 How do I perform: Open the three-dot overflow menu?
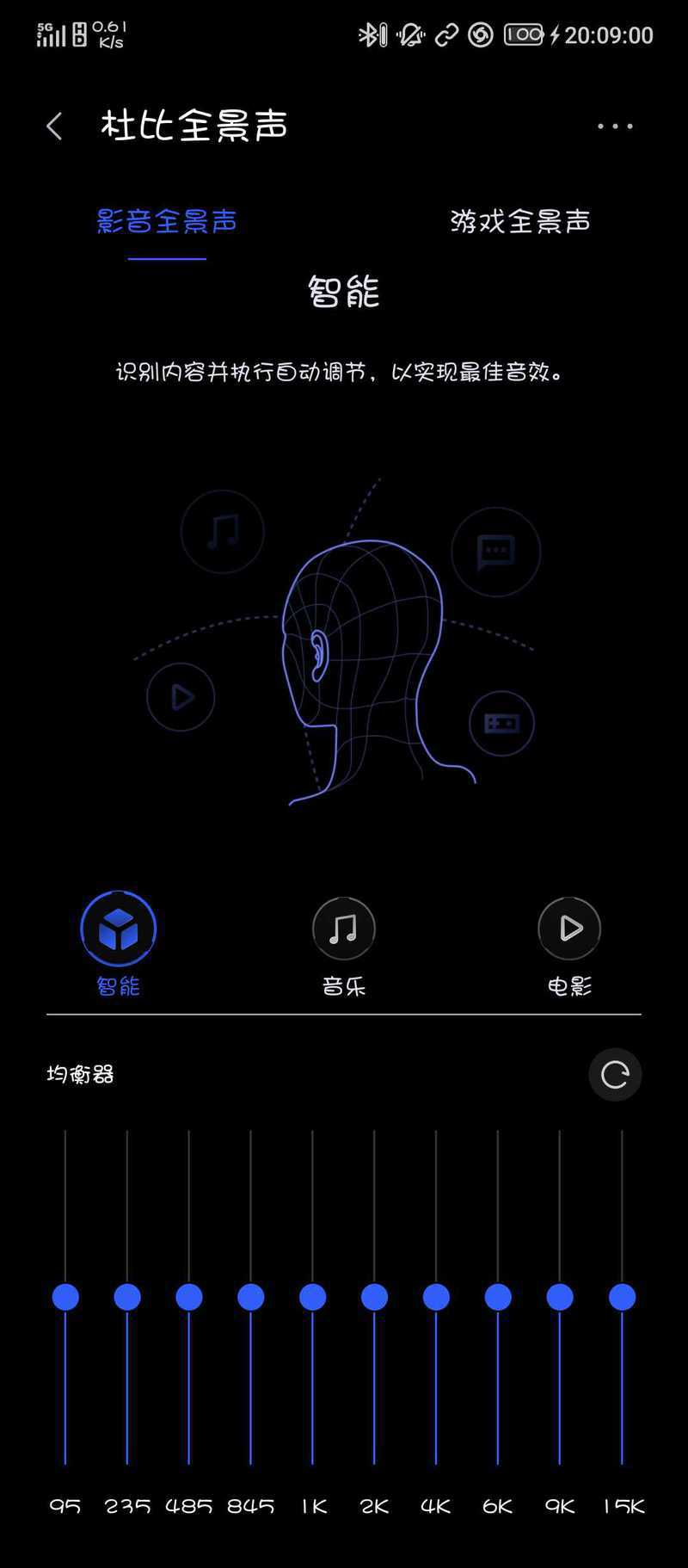[x=616, y=127]
